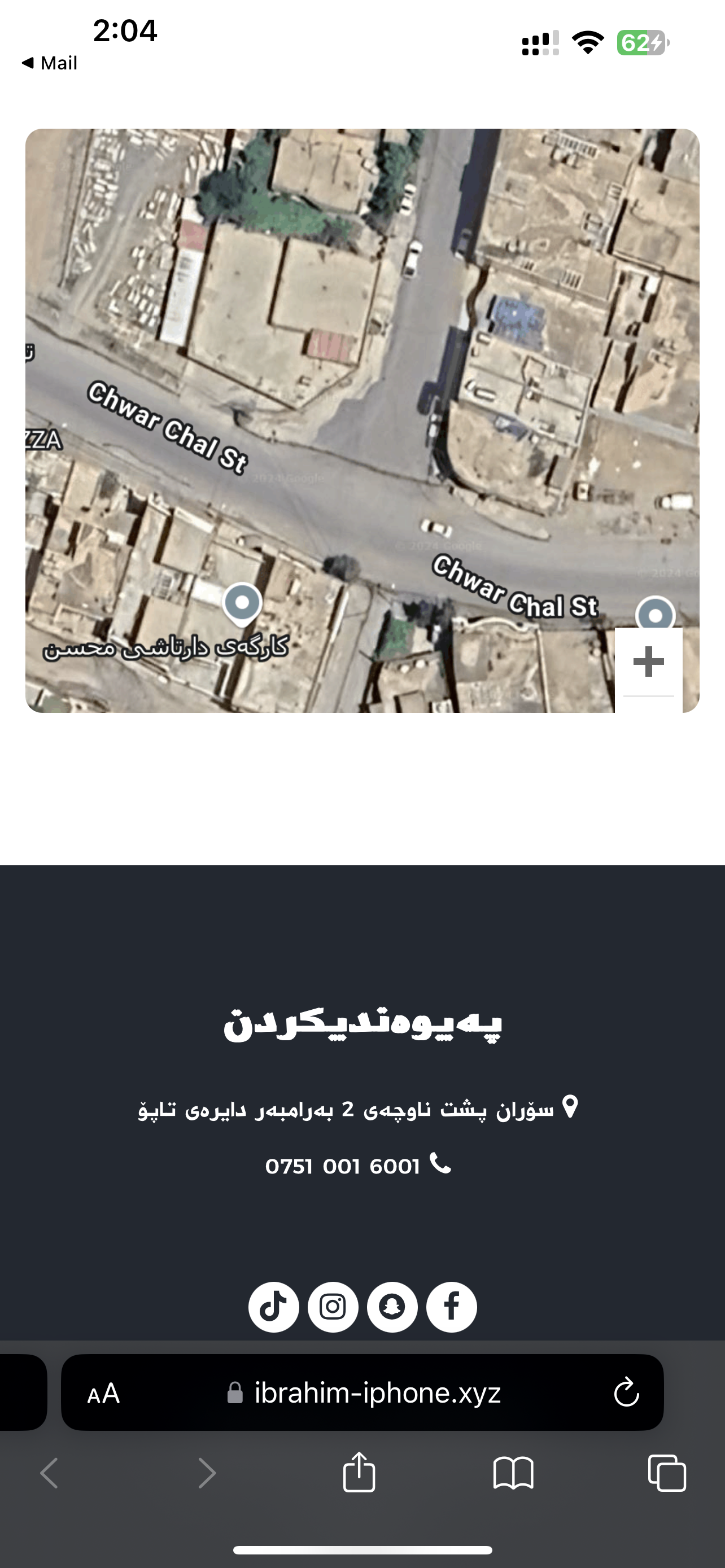
Task: Open the Instagram profile link
Action: point(333,1307)
